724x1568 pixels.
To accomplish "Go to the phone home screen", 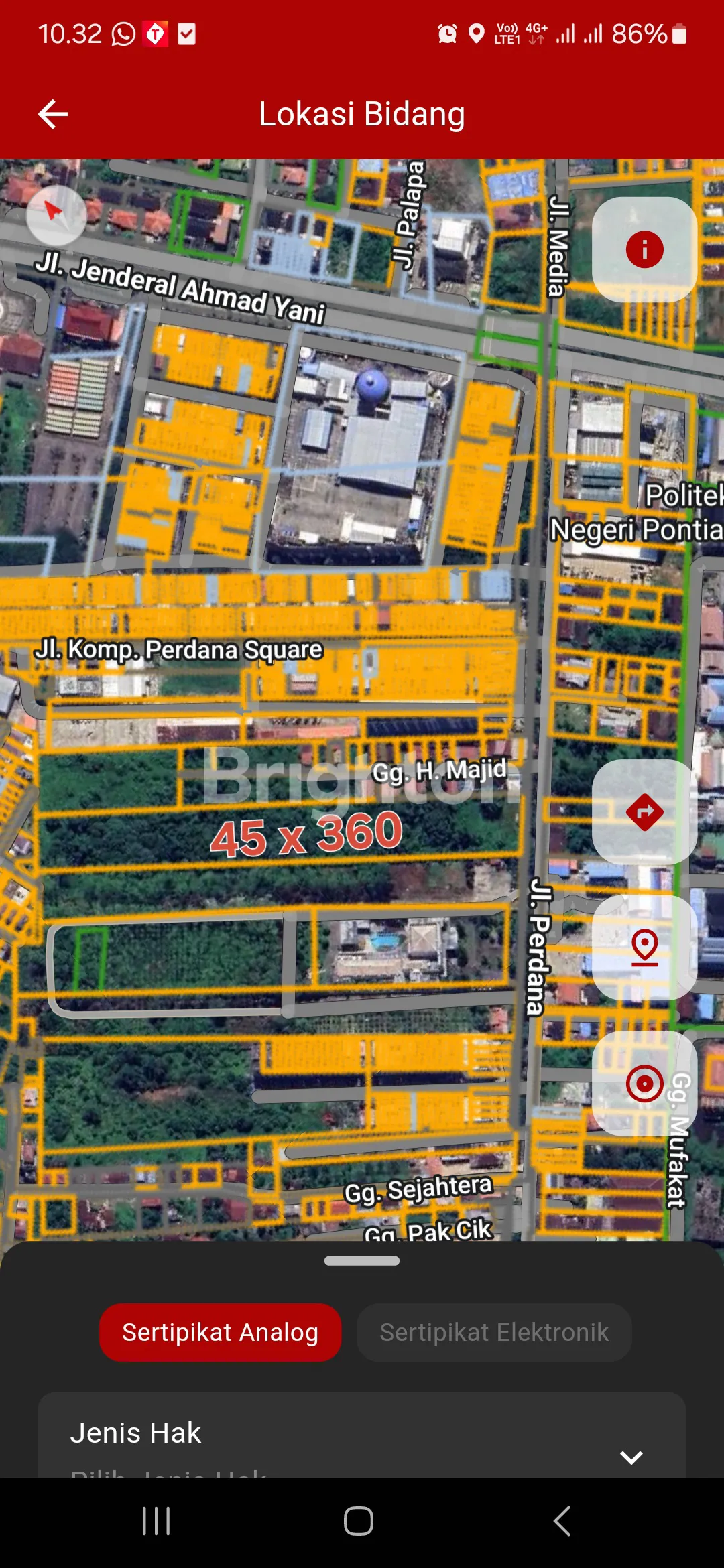I will click(x=359, y=1521).
